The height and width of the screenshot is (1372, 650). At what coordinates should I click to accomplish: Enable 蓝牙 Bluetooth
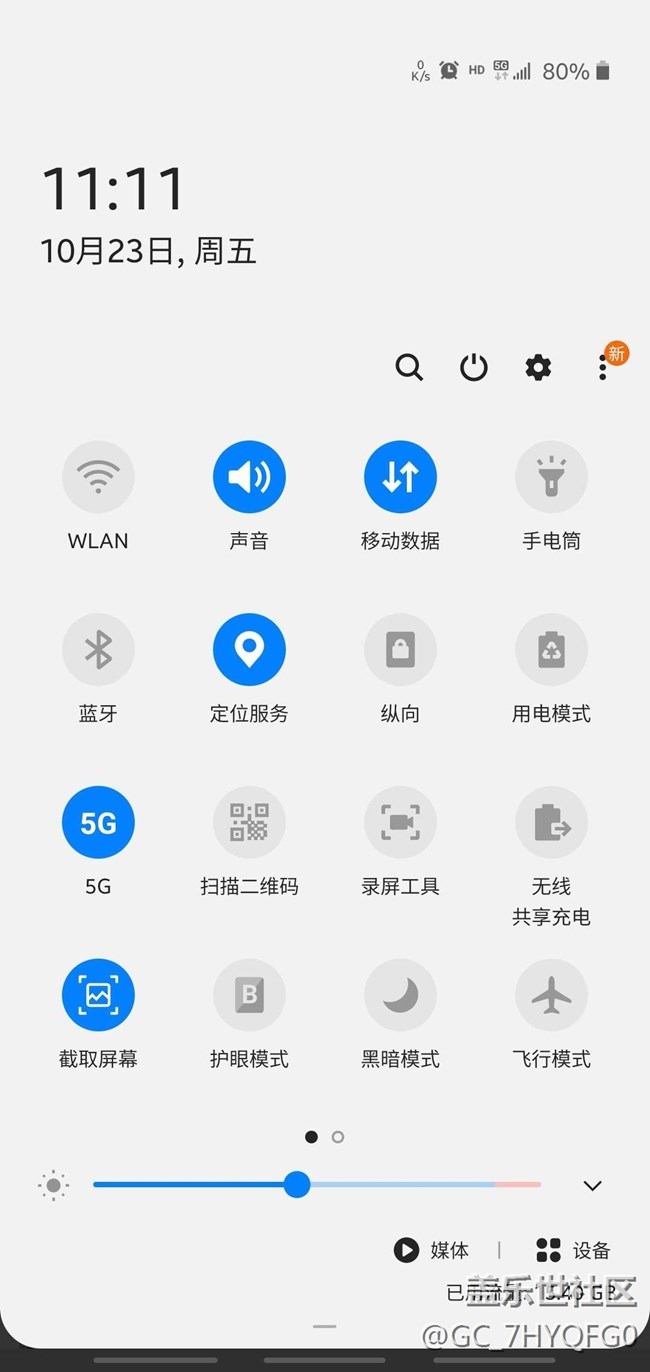point(98,650)
